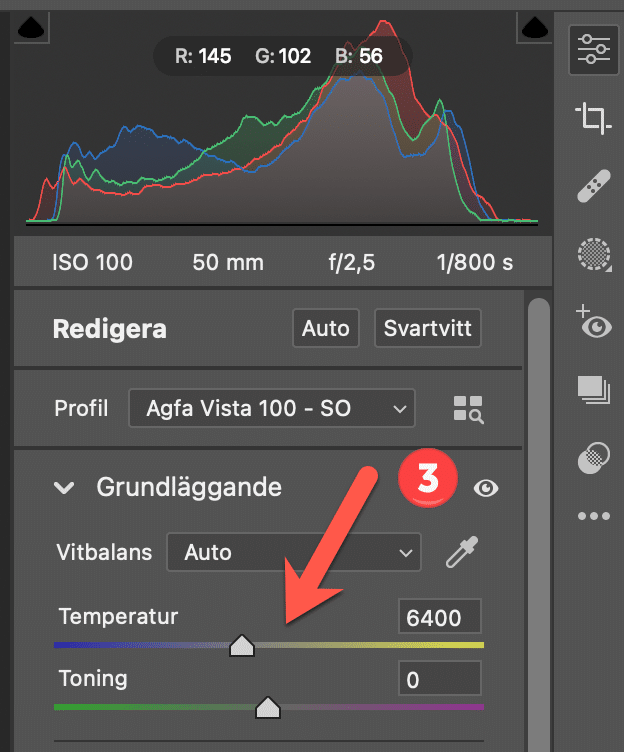Edit the Temperatur value field showing 6400

438,618
